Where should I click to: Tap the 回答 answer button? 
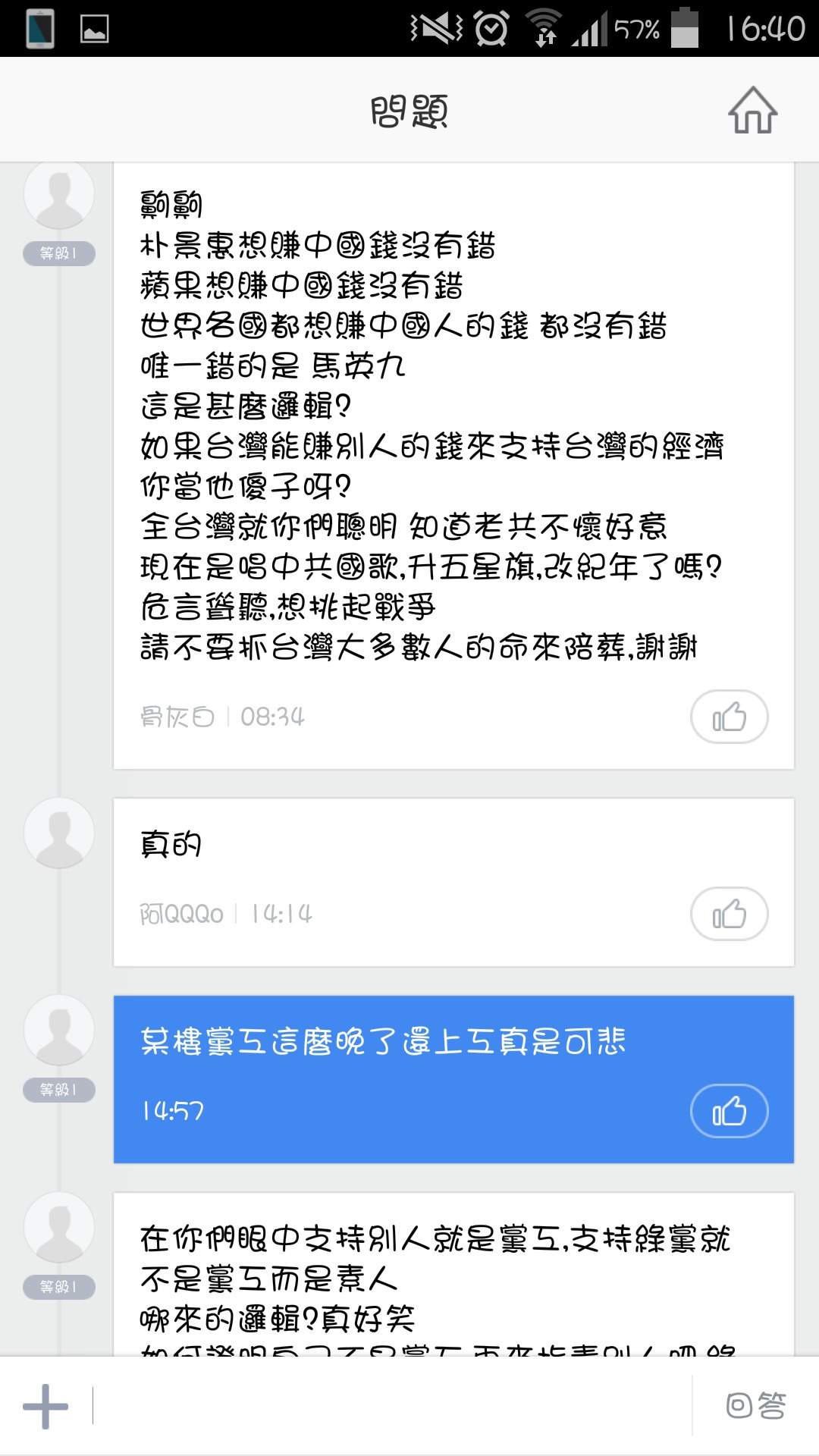pos(755,1406)
